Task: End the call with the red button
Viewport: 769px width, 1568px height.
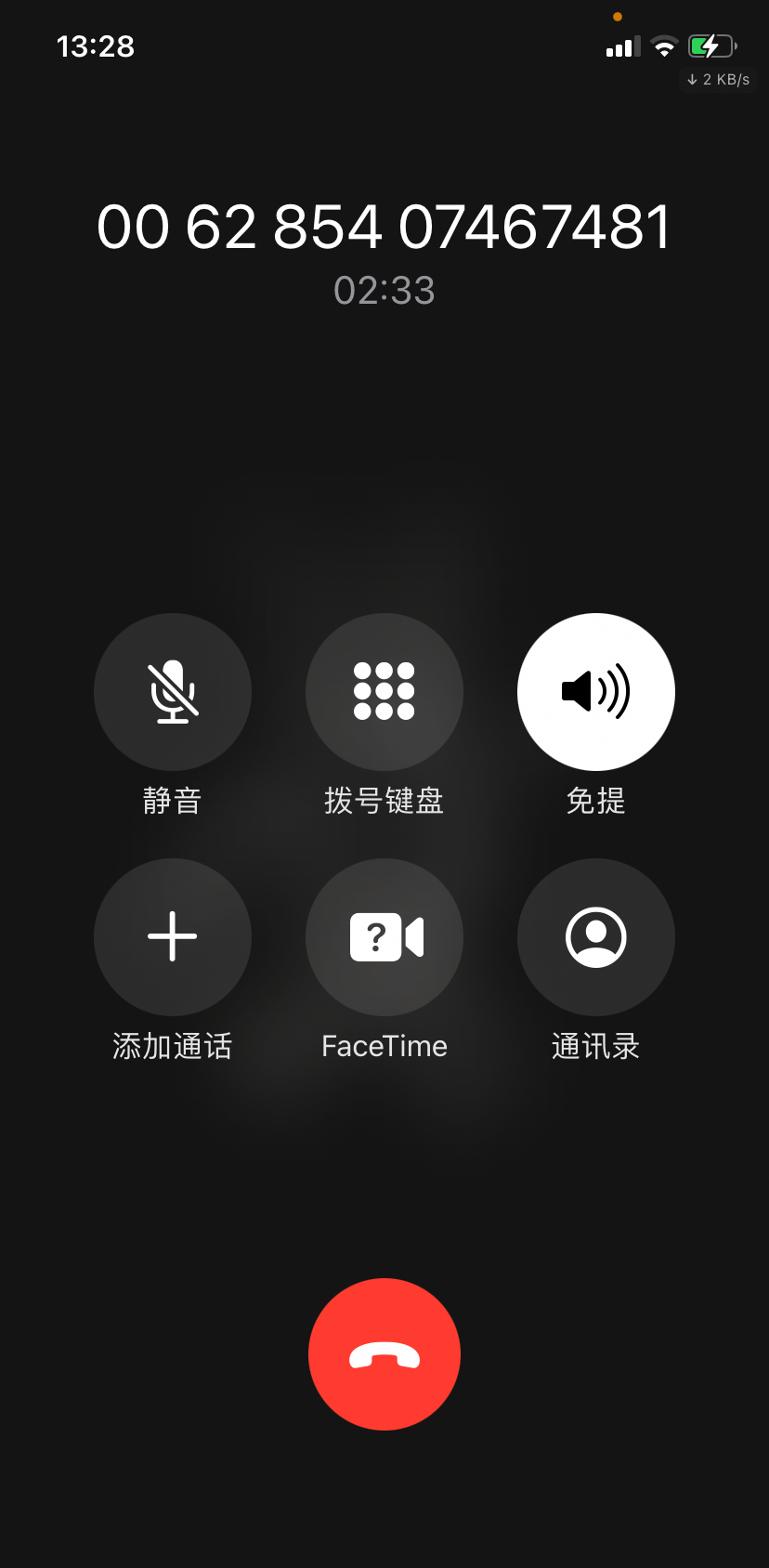Action: [384, 1354]
